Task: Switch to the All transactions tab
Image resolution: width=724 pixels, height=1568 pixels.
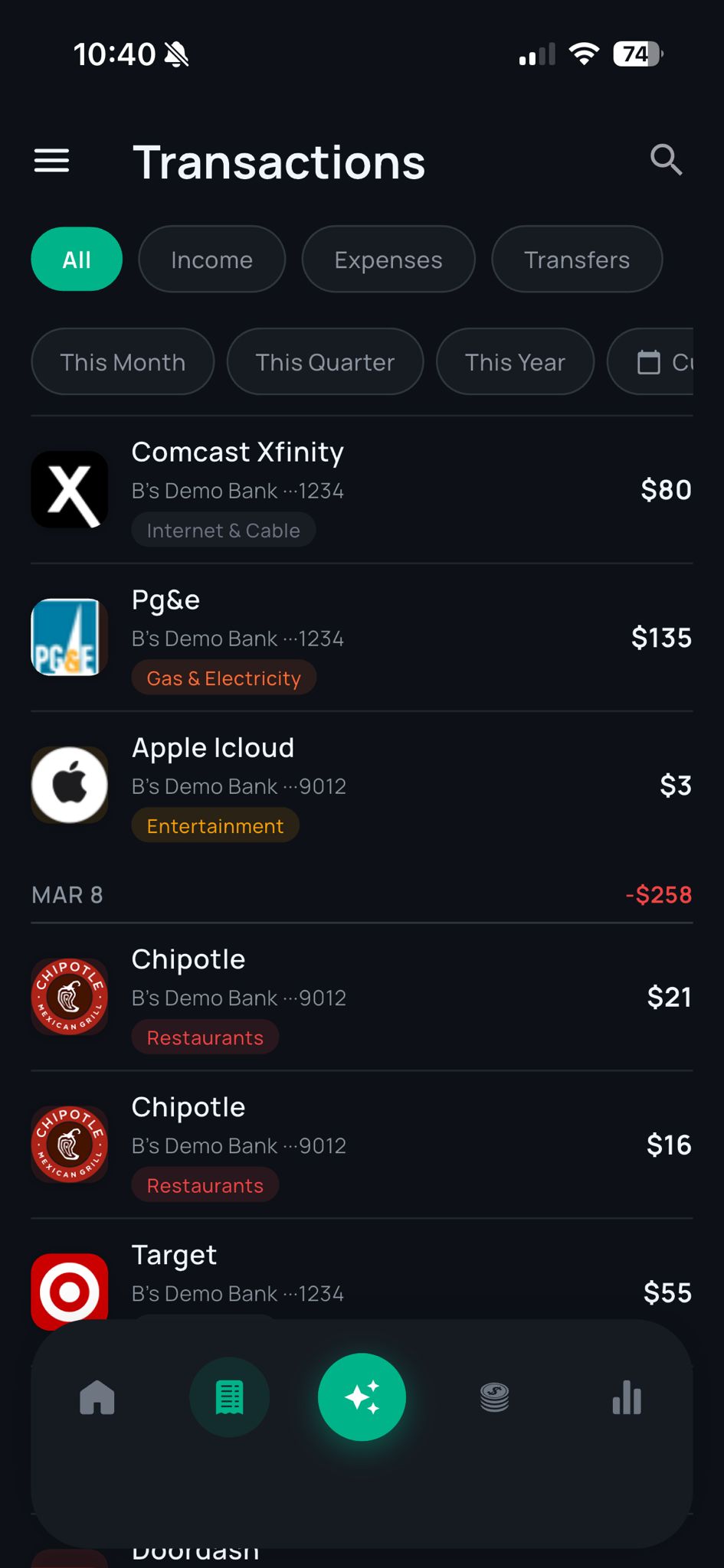Action: pos(76,260)
